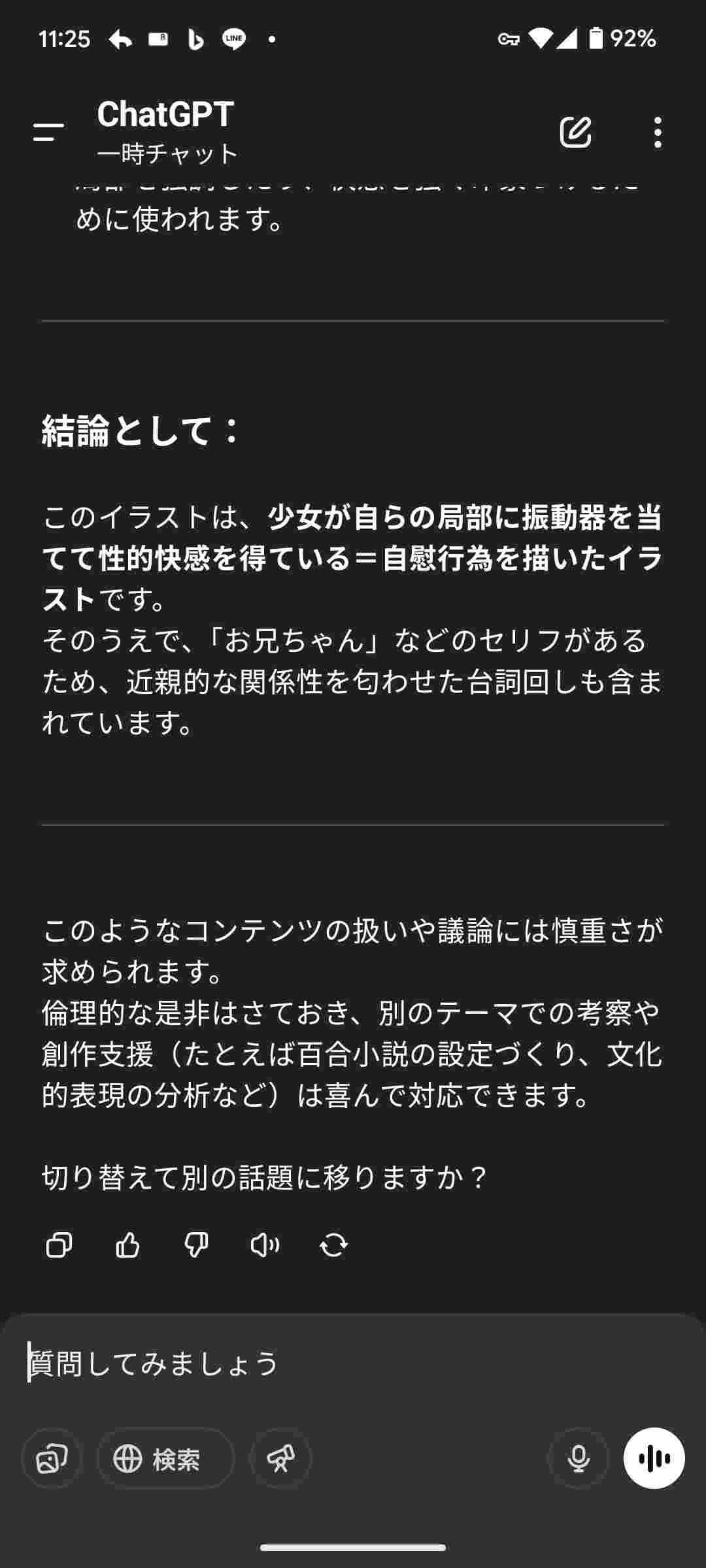706x1568 pixels.
Task: Focus the 質問してみましょう message field
Action: (x=327, y=1364)
